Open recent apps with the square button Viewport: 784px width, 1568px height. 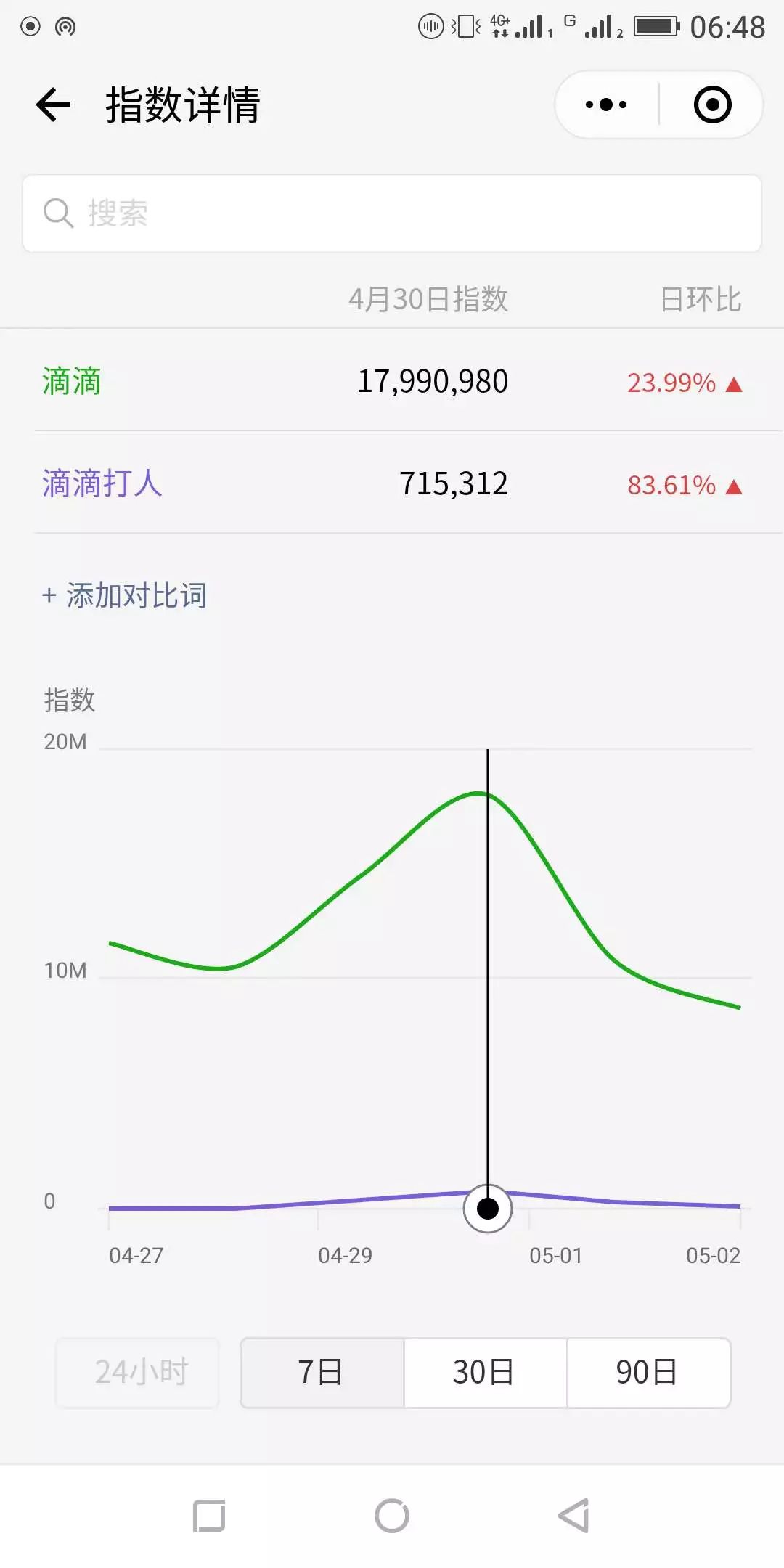209,1516
